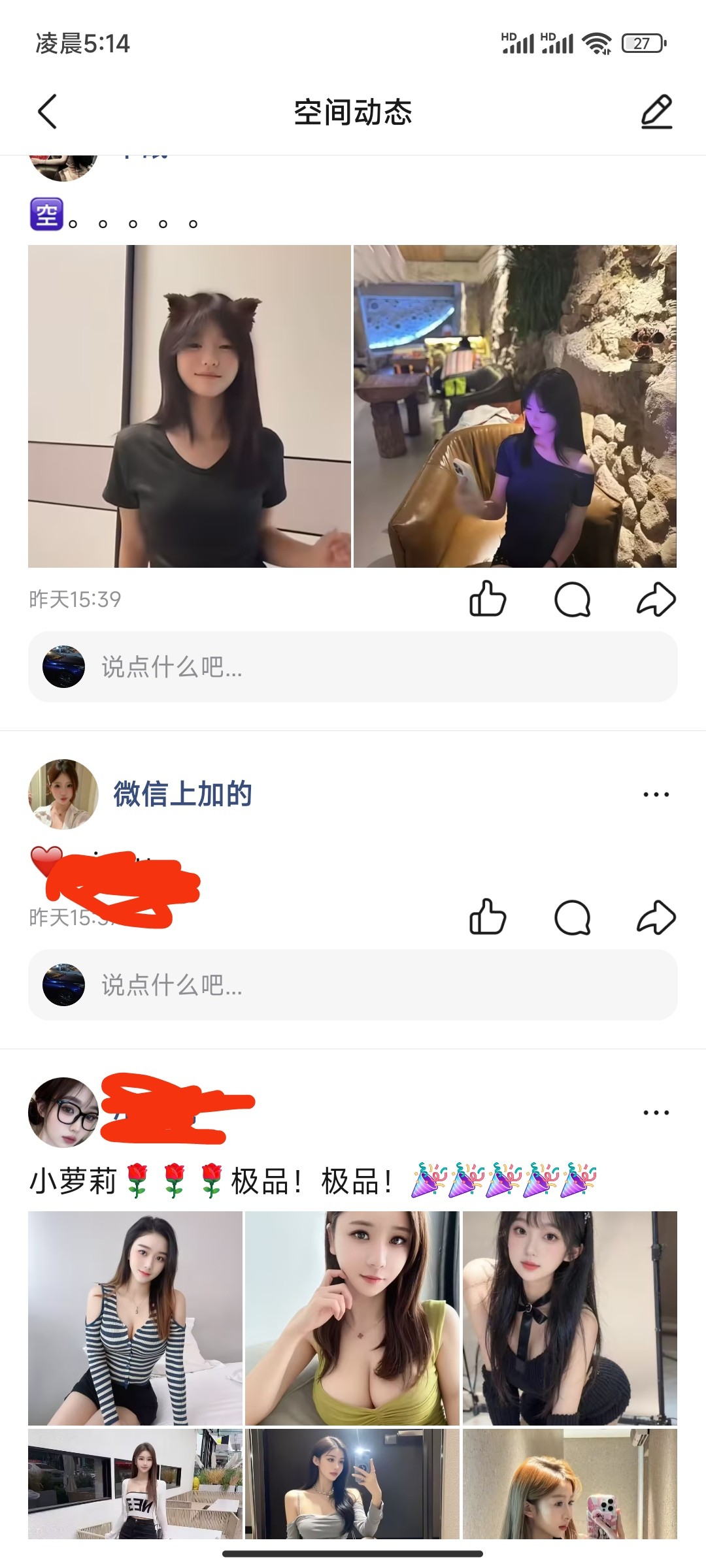Share 微信上加的 post
706x1568 pixels.
coord(656,917)
